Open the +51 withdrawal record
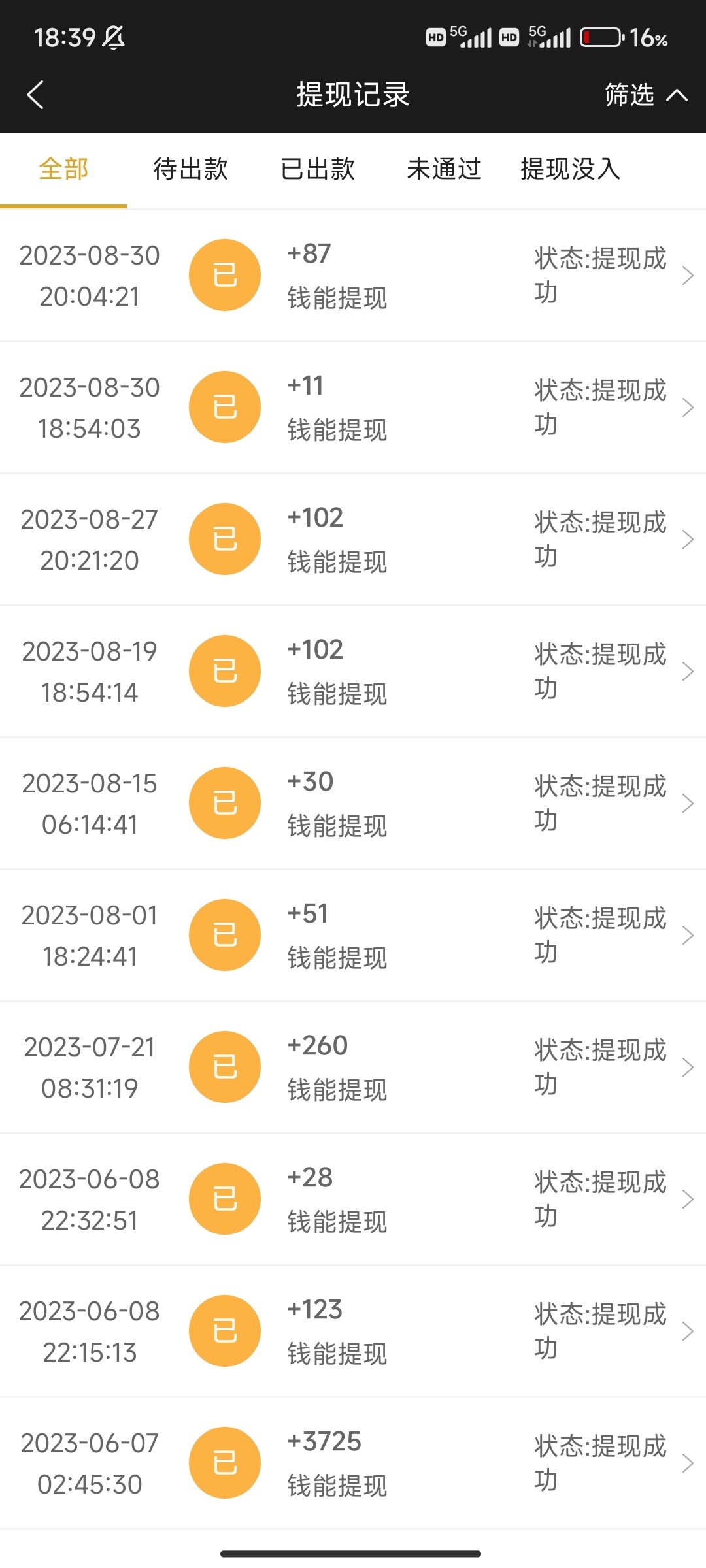 (x=353, y=935)
